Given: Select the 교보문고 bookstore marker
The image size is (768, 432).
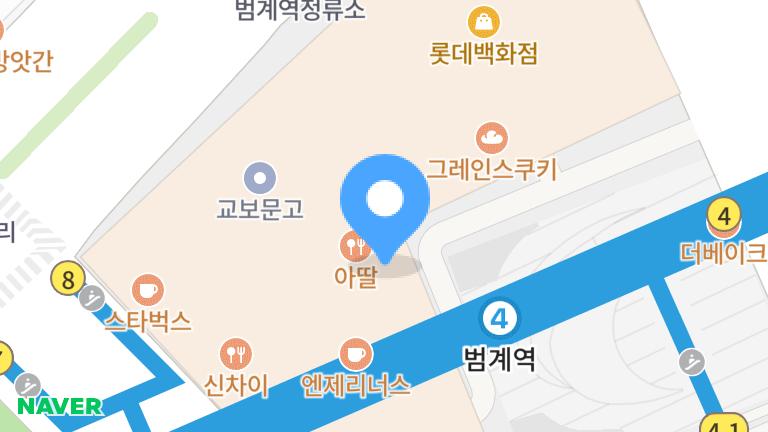Looking at the screenshot, I should (x=260, y=179).
